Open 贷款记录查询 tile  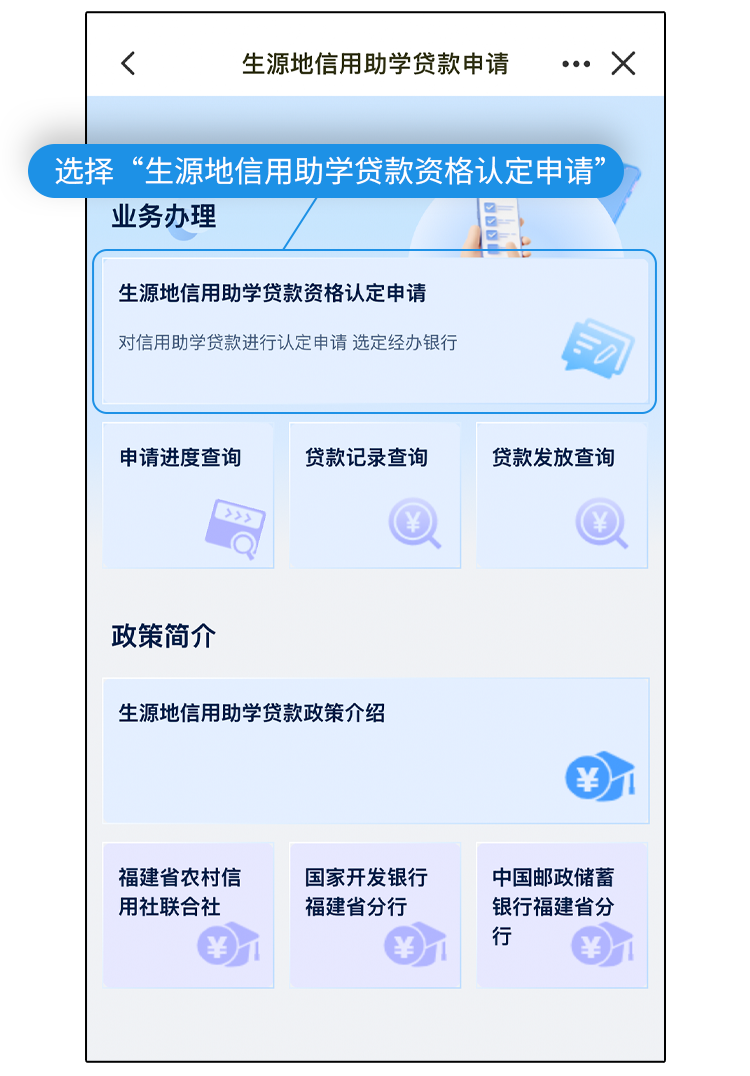tap(375, 496)
